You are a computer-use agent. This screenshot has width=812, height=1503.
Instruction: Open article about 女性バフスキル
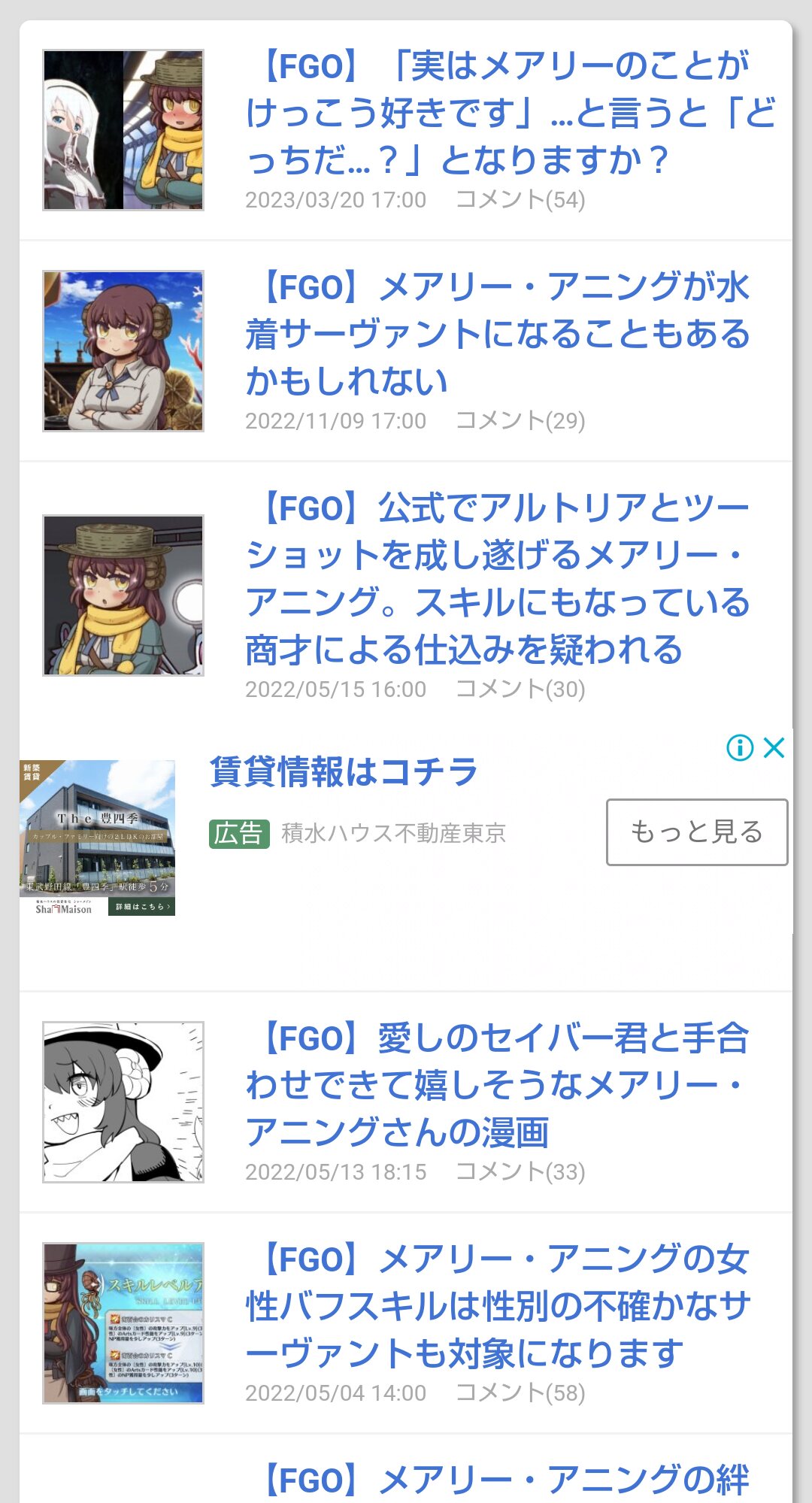(x=498, y=1306)
